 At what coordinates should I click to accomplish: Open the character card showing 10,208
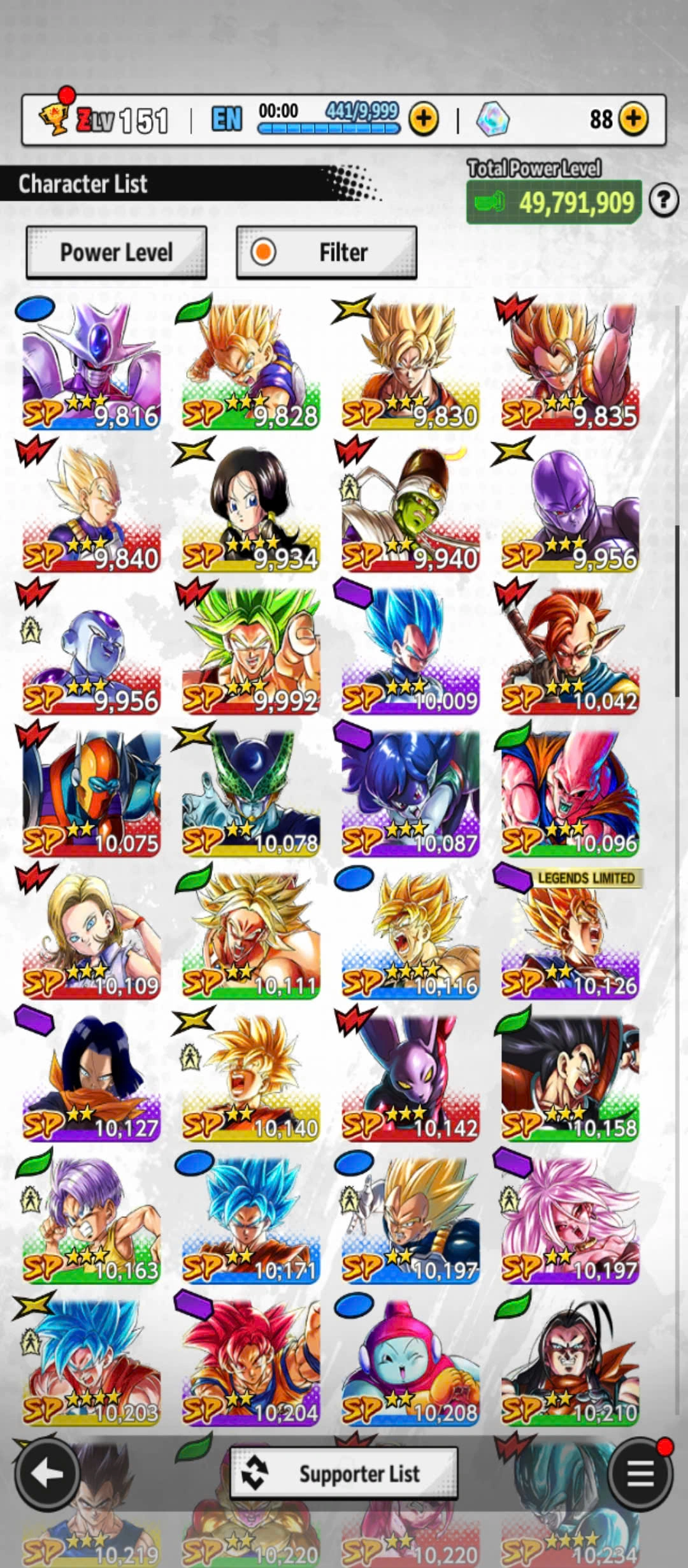point(410,1361)
